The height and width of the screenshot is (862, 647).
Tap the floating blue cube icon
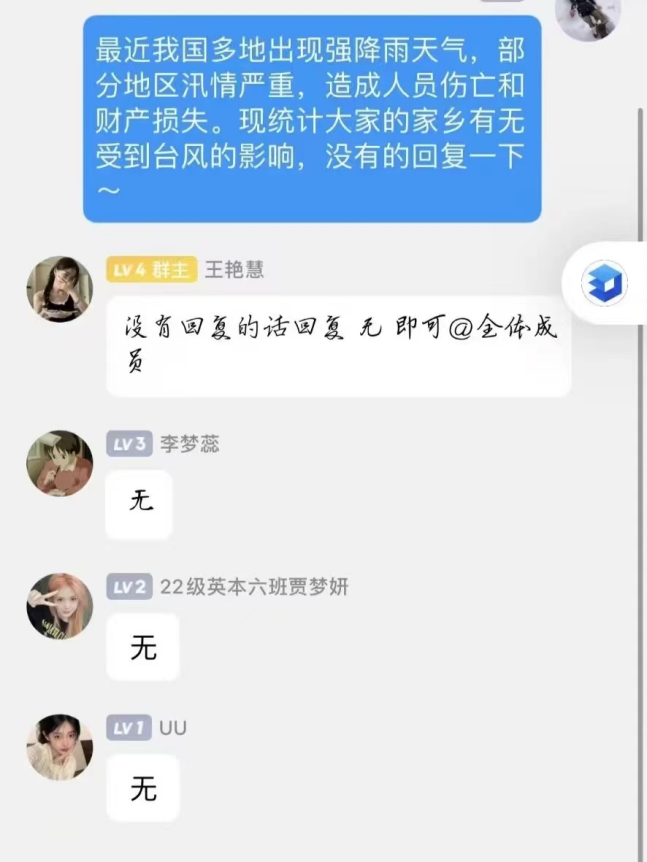(605, 283)
